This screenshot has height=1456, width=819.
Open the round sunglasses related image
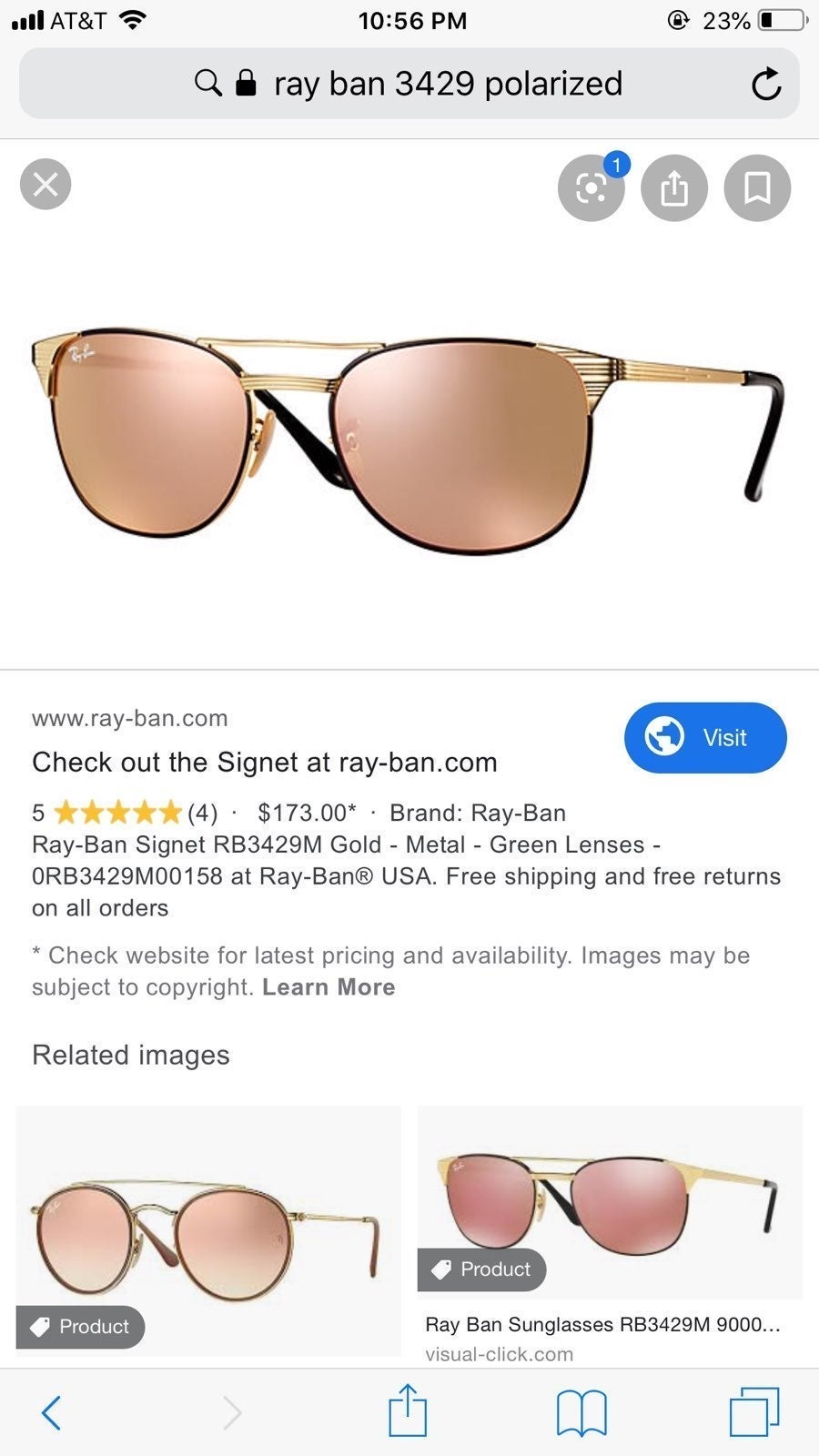(208, 1230)
